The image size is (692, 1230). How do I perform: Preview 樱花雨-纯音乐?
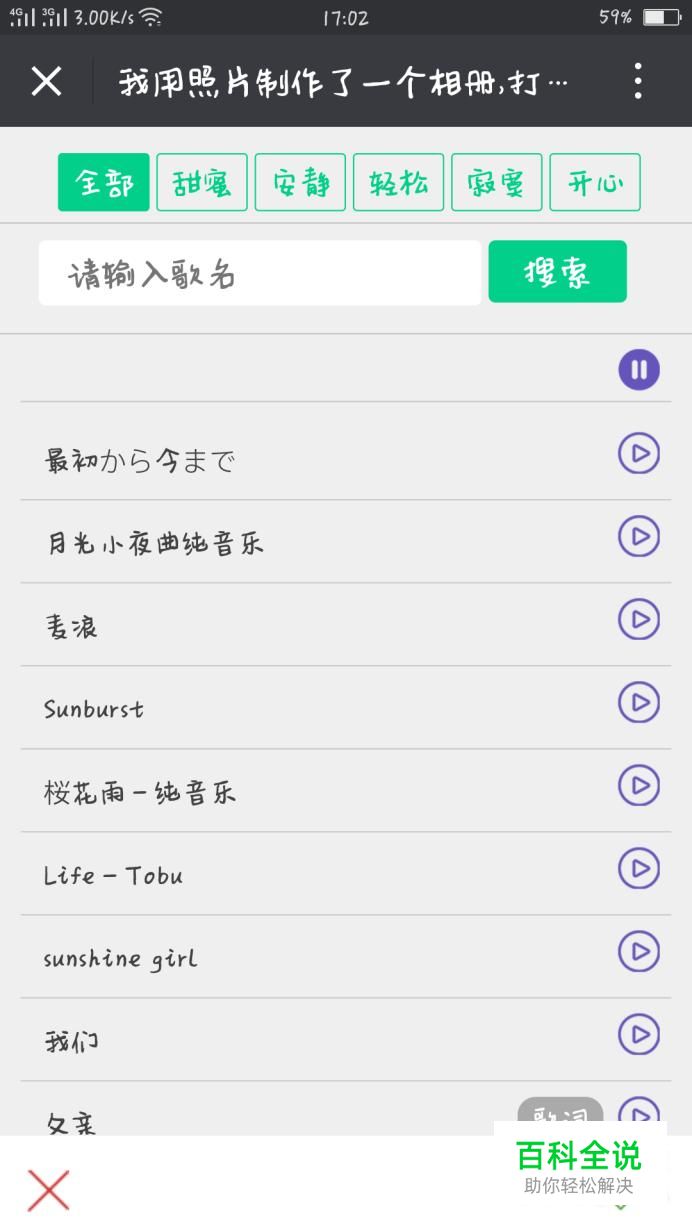[x=639, y=786]
